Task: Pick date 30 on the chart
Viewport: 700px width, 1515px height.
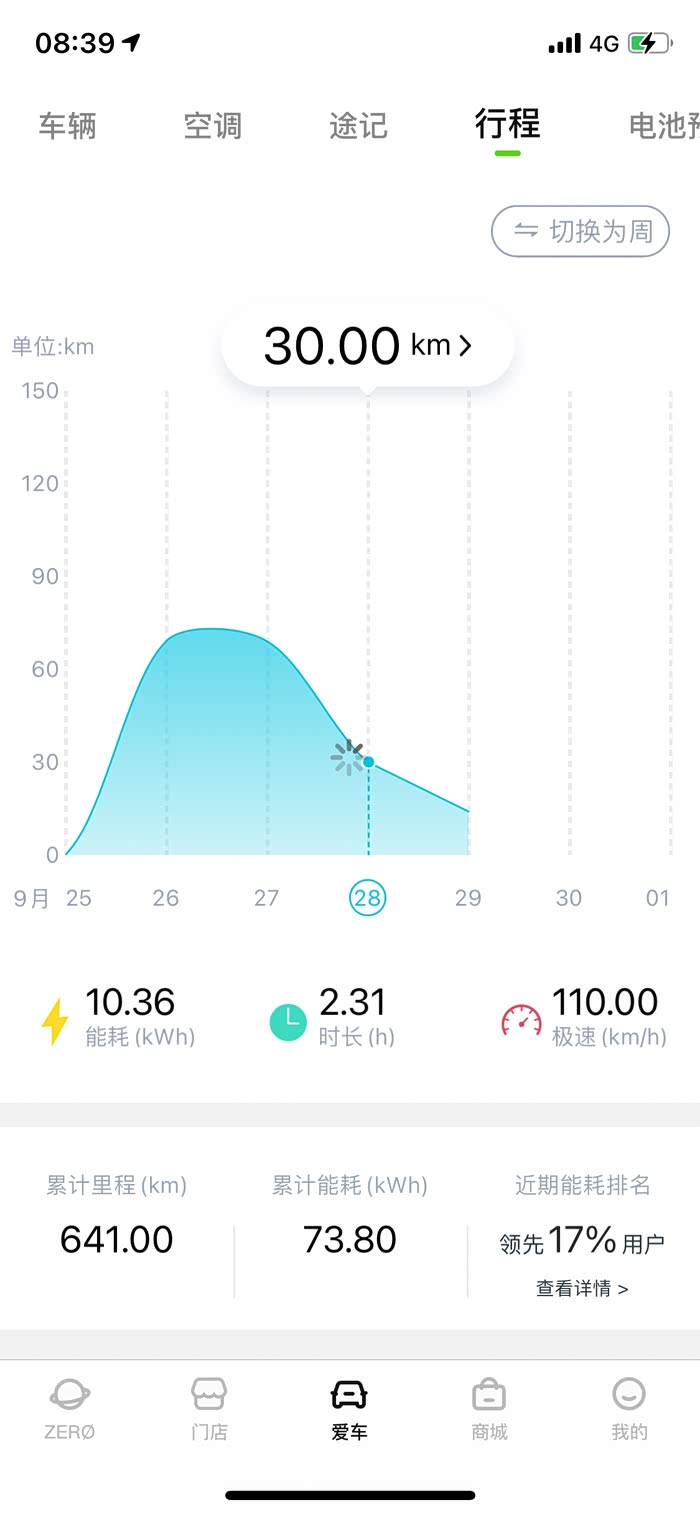Action: coord(569,898)
